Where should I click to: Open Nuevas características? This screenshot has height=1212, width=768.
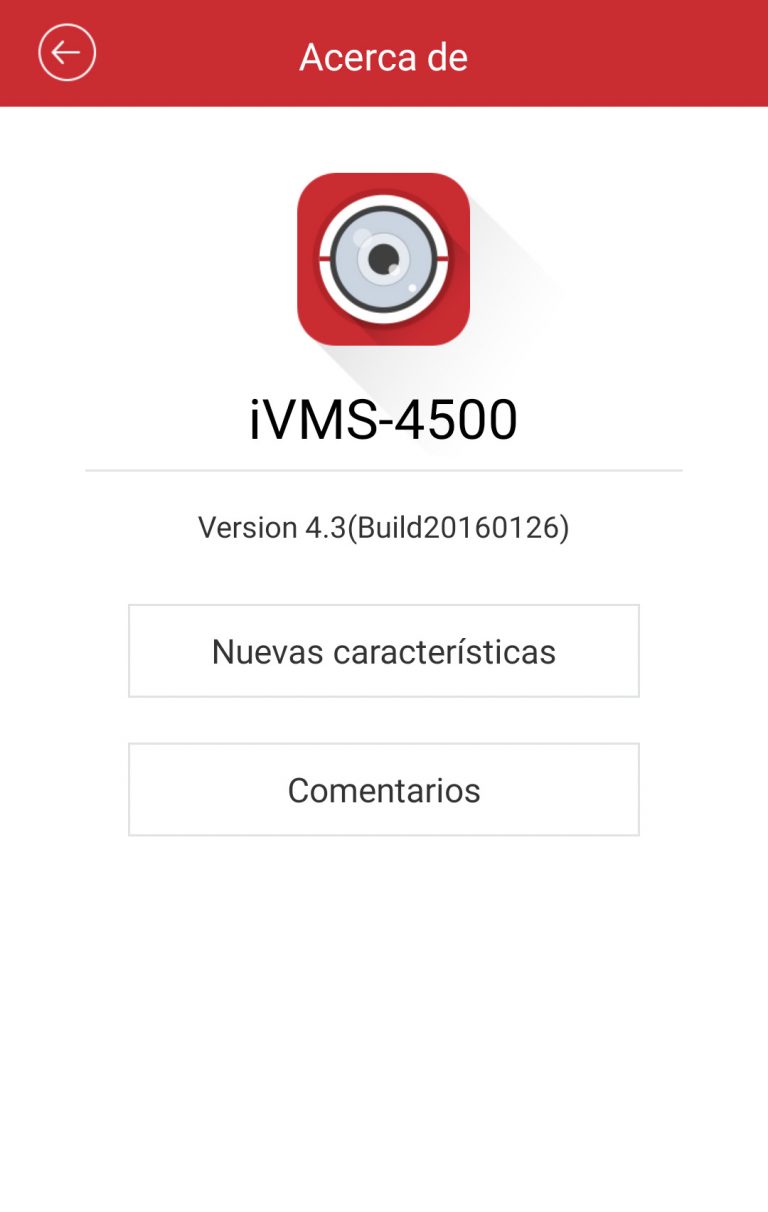tap(384, 651)
